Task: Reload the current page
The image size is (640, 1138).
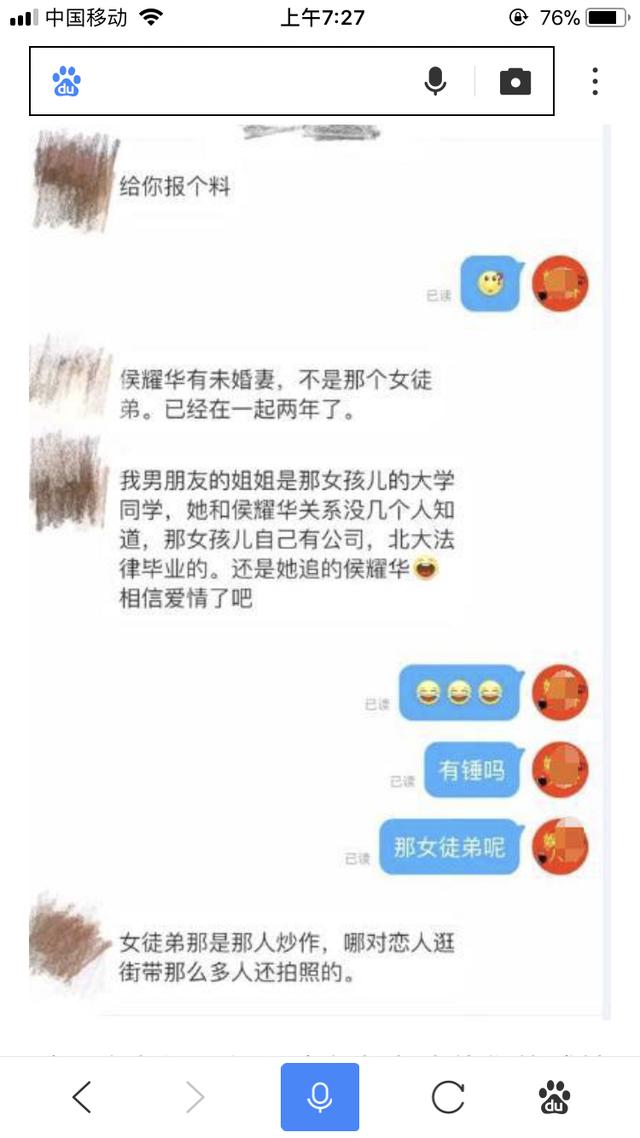Action: (448, 1097)
